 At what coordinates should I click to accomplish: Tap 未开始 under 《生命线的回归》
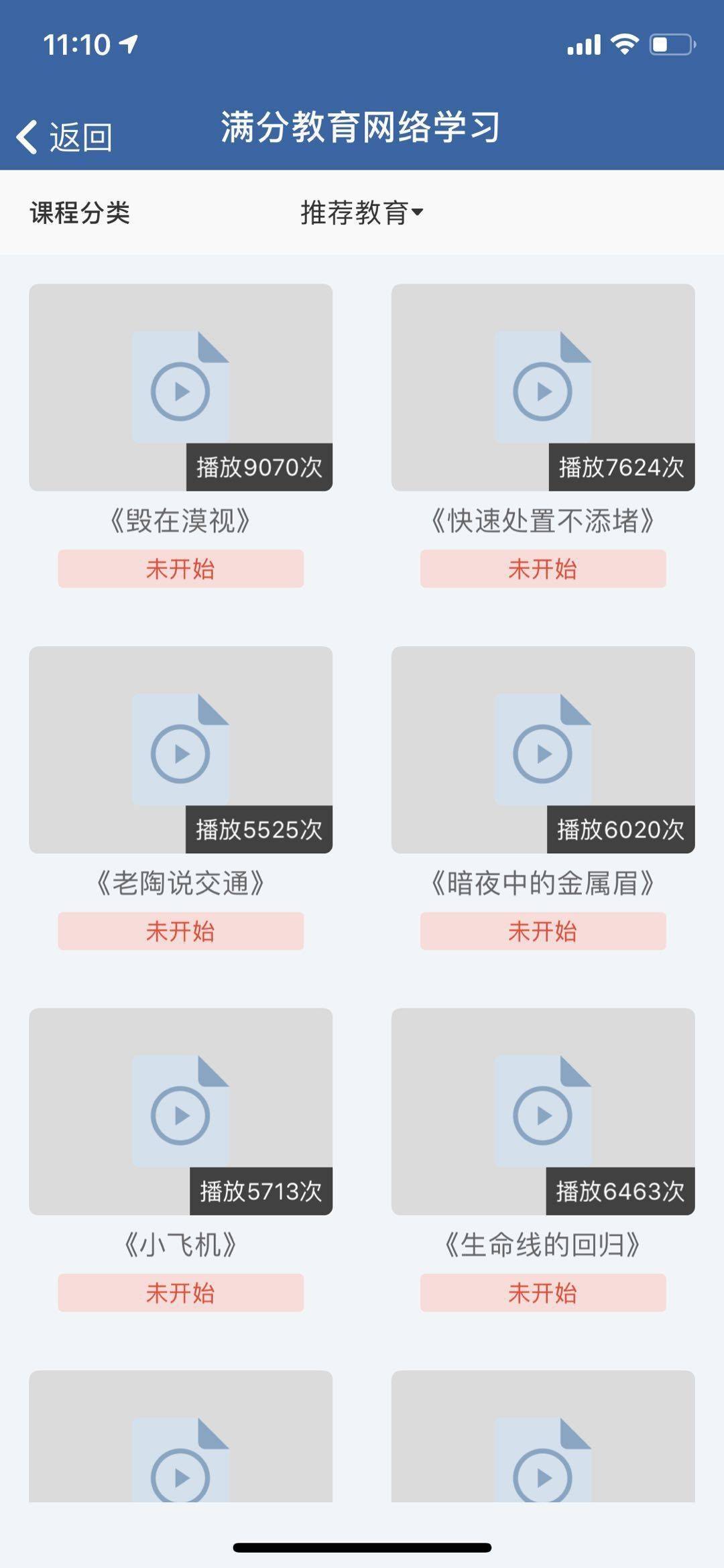click(542, 1292)
